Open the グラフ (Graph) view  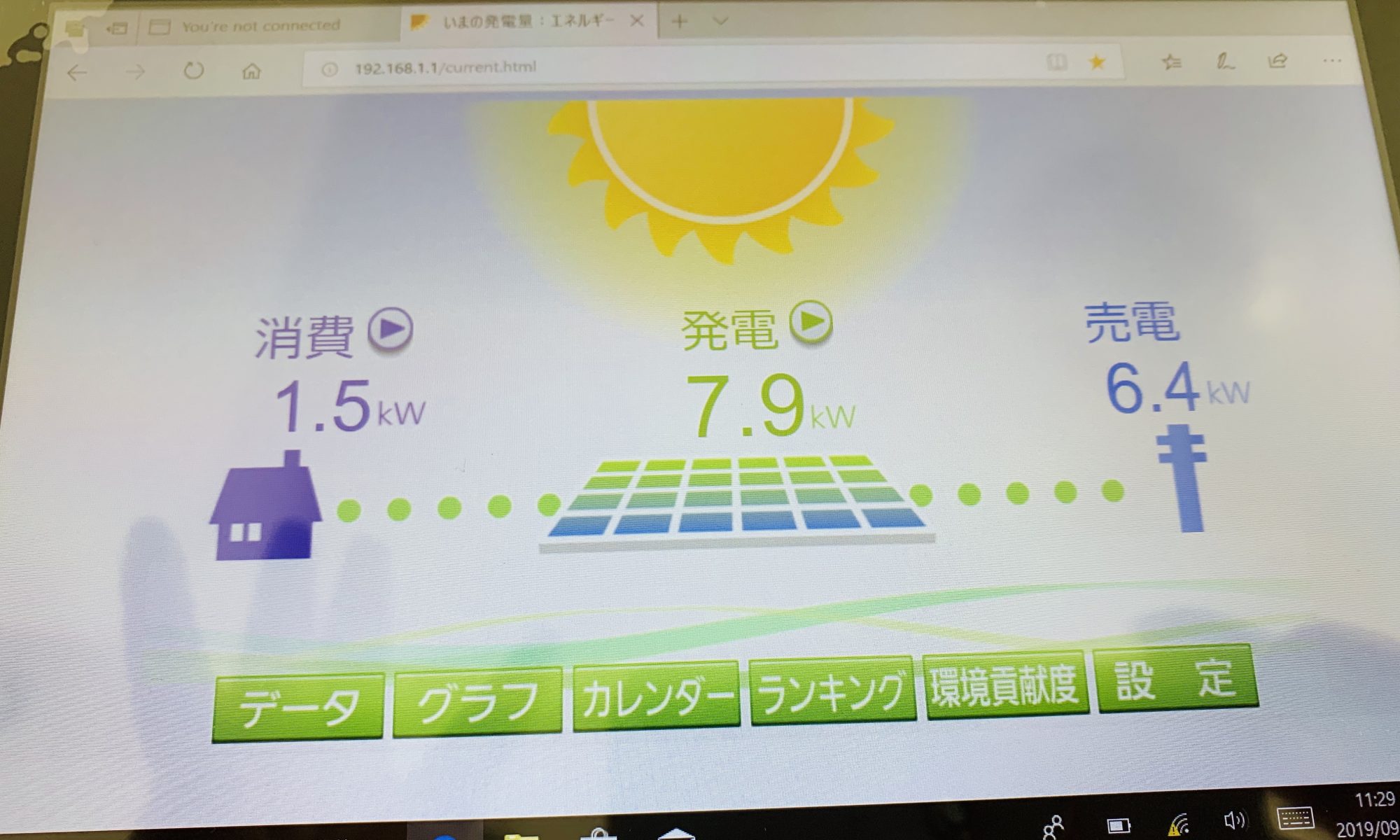click(x=477, y=701)
